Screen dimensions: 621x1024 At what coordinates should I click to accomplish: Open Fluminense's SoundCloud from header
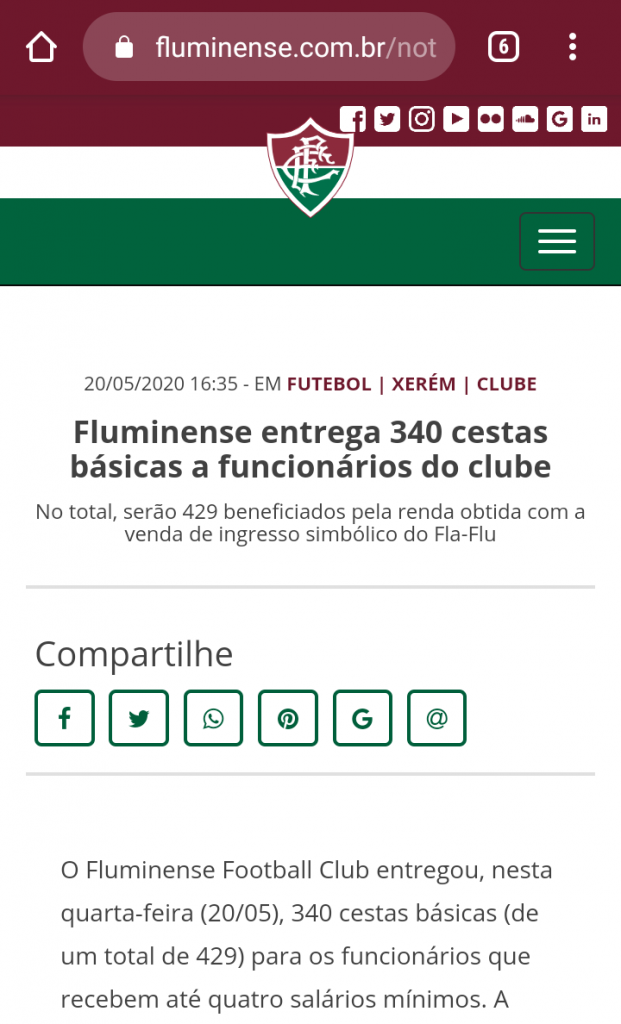pos(525,120)
